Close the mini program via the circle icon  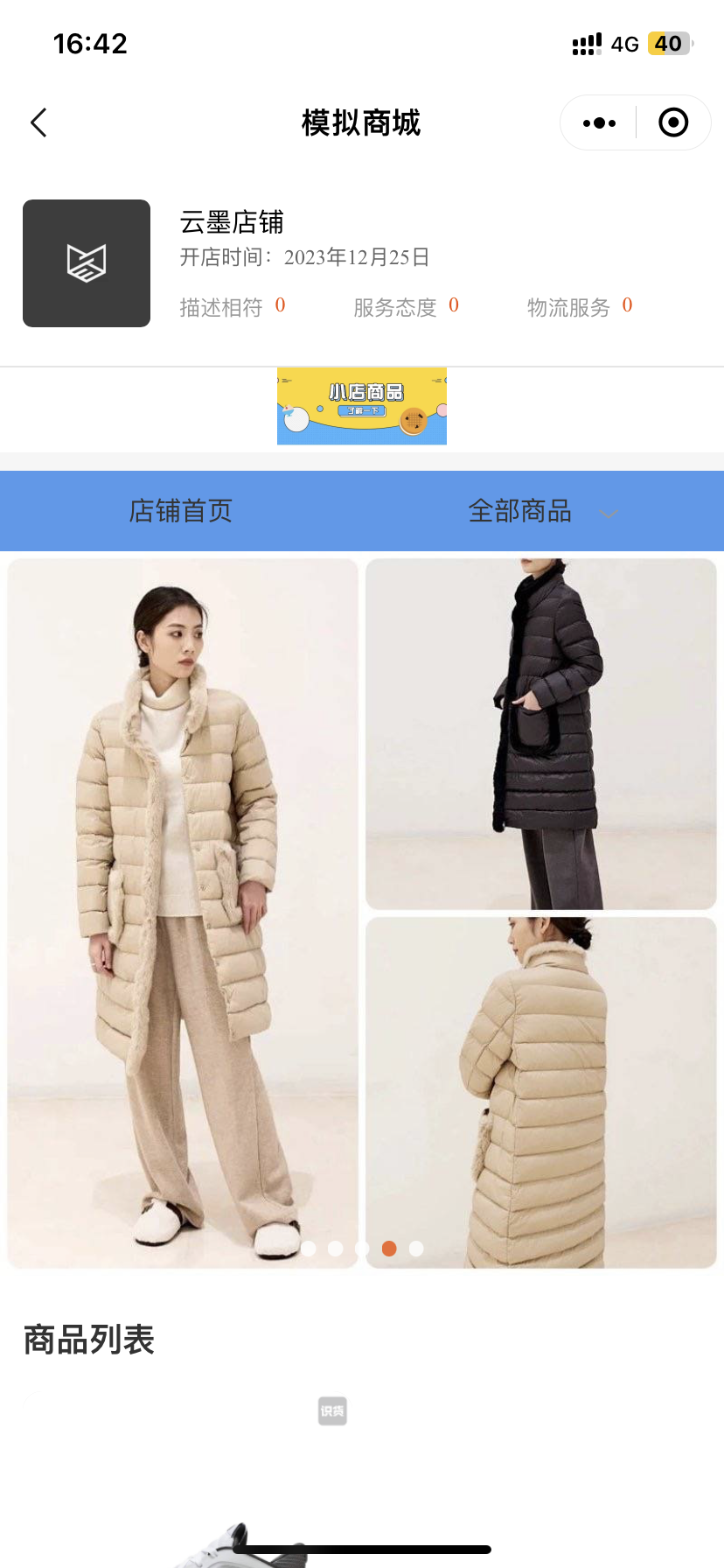(x=672, y=122)
